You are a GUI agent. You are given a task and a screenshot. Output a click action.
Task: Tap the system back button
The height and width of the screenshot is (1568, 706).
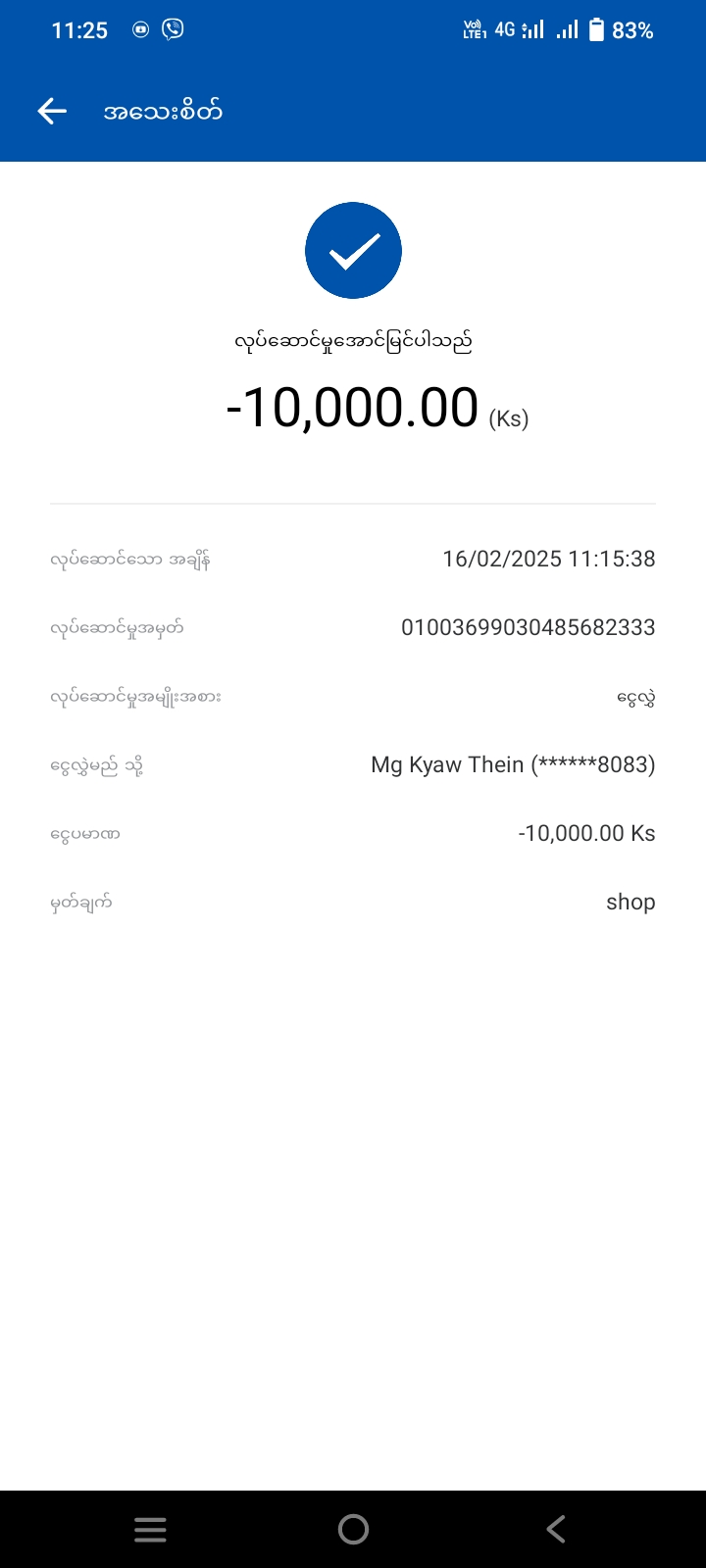pos(556,1529)
